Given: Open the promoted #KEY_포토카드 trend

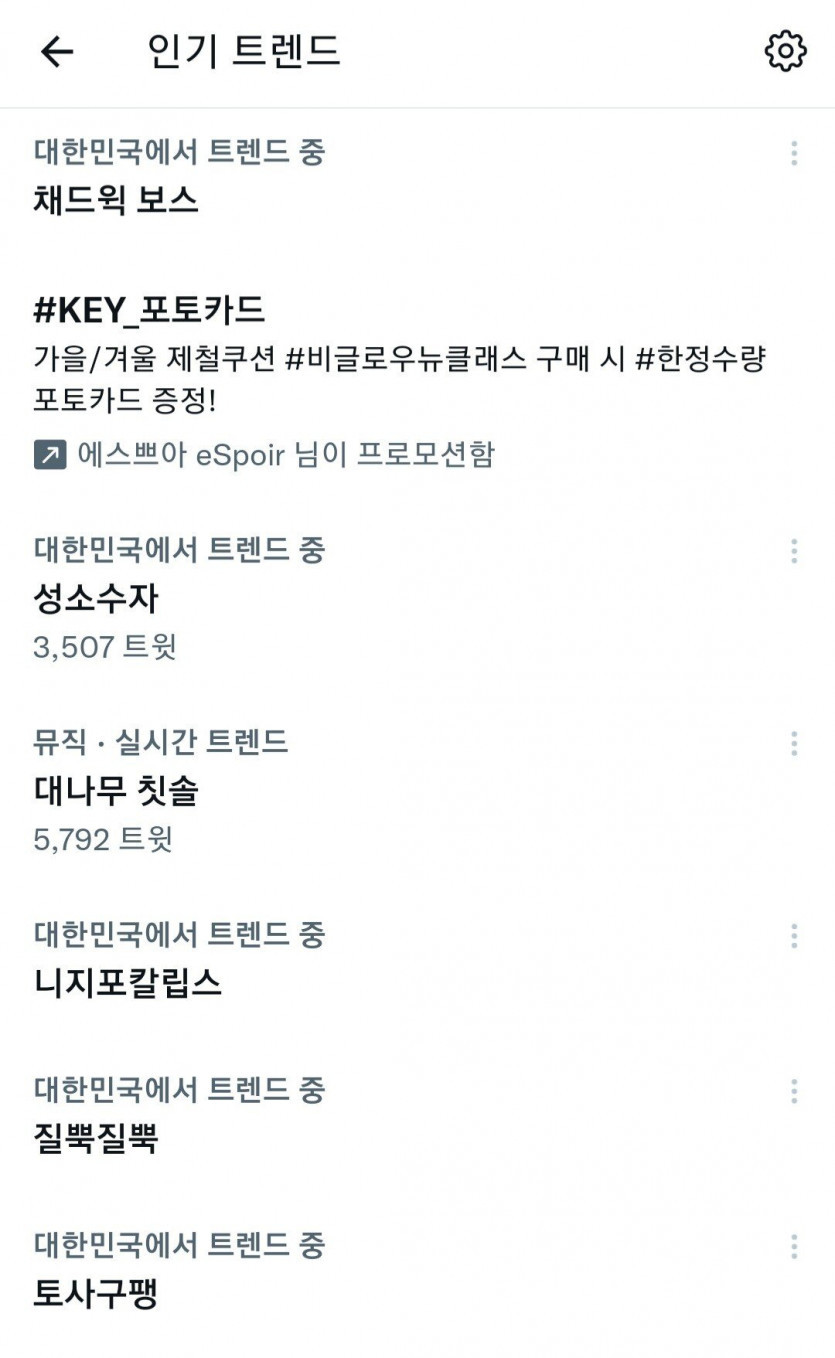Looking at the screenshot, I should click(150, 310).
